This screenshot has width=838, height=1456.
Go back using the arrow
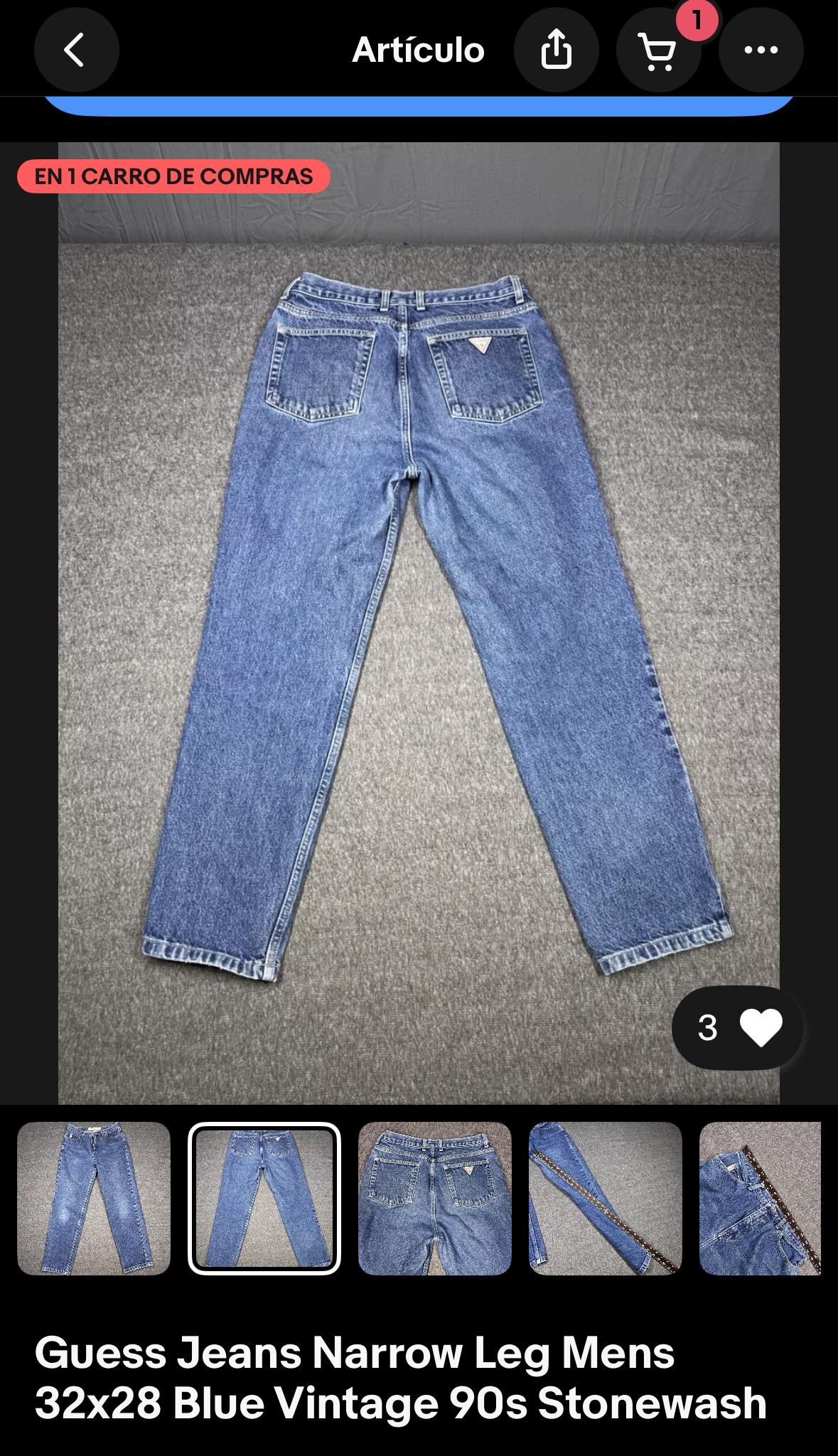(76, 50)
